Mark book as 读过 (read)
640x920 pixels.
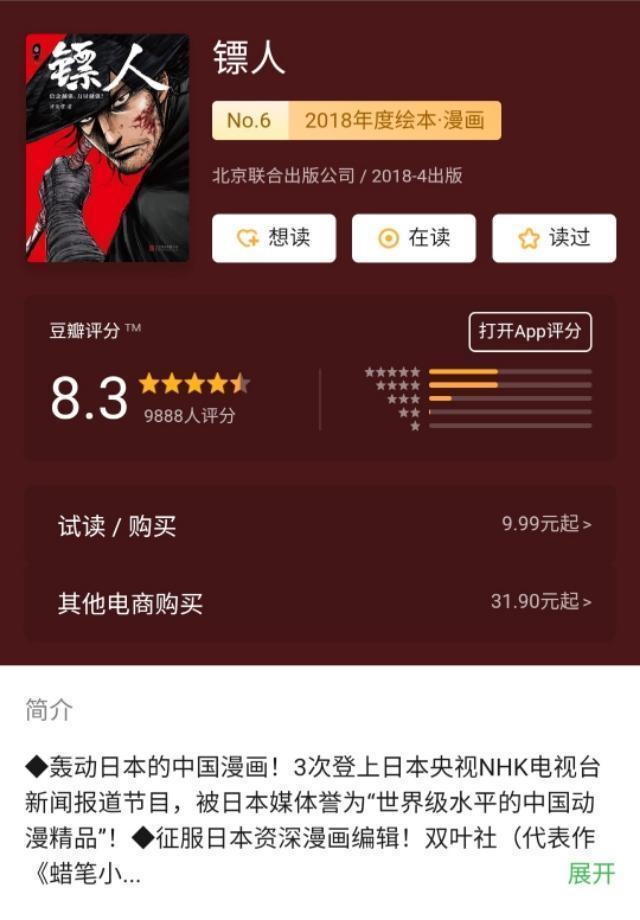point(553,238)
